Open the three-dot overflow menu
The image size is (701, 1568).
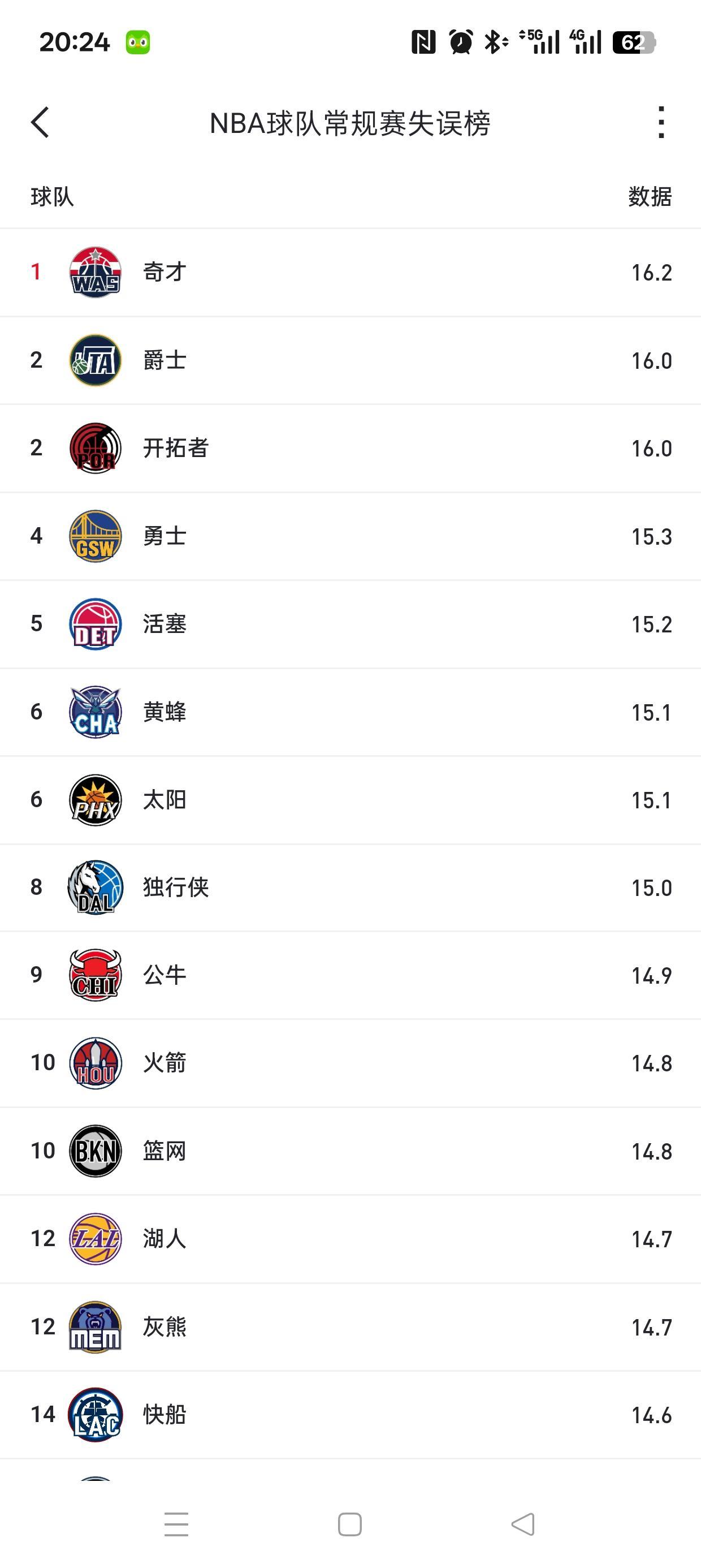pyautogui.click(x=661, y=123)
